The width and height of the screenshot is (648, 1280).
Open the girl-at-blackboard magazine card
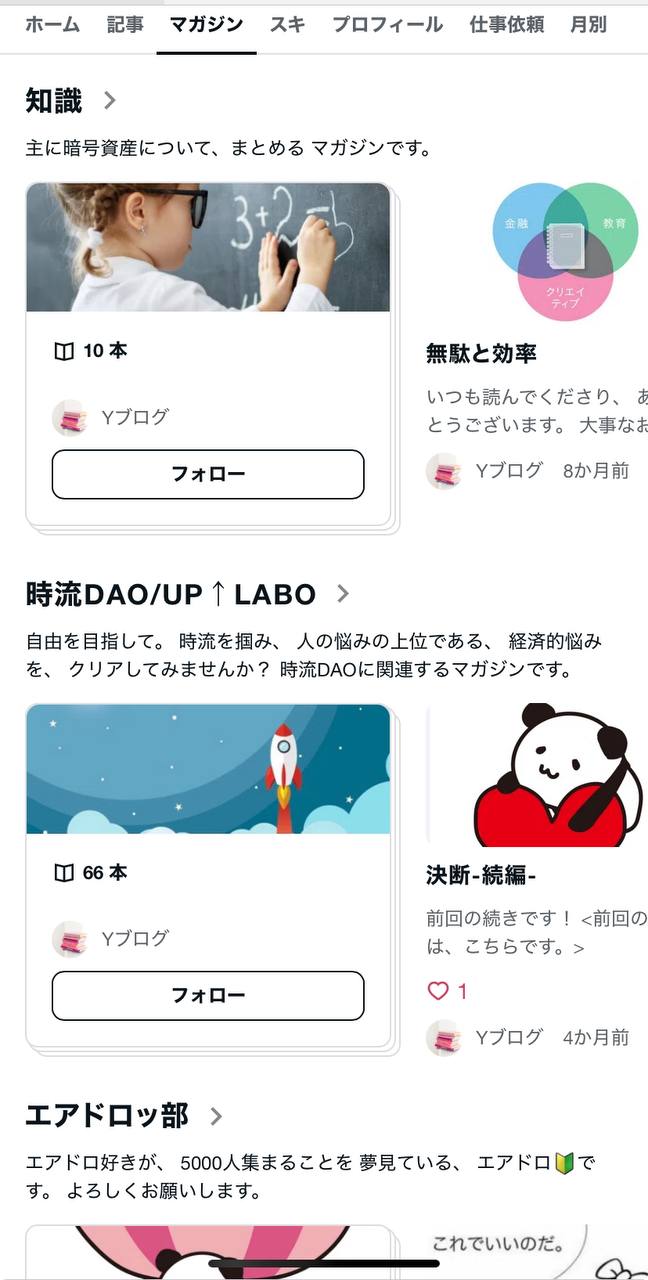click(x=208, y=248)
